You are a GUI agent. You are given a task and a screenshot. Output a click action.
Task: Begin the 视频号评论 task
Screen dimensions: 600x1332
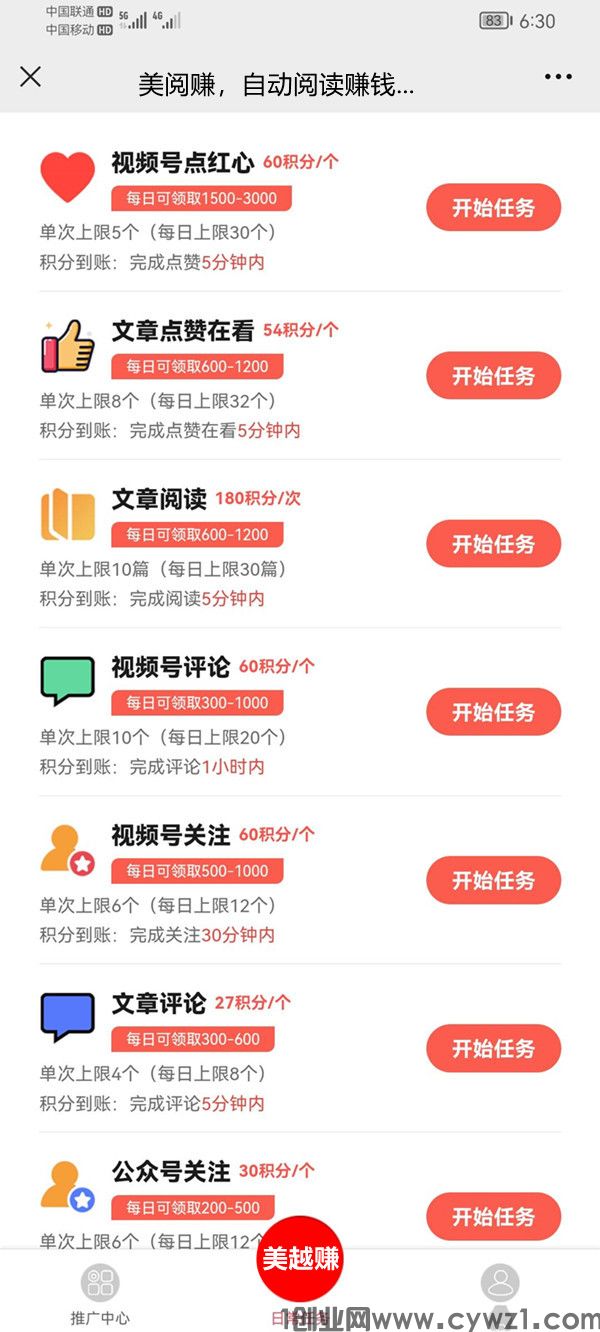(x=493, y=712)
